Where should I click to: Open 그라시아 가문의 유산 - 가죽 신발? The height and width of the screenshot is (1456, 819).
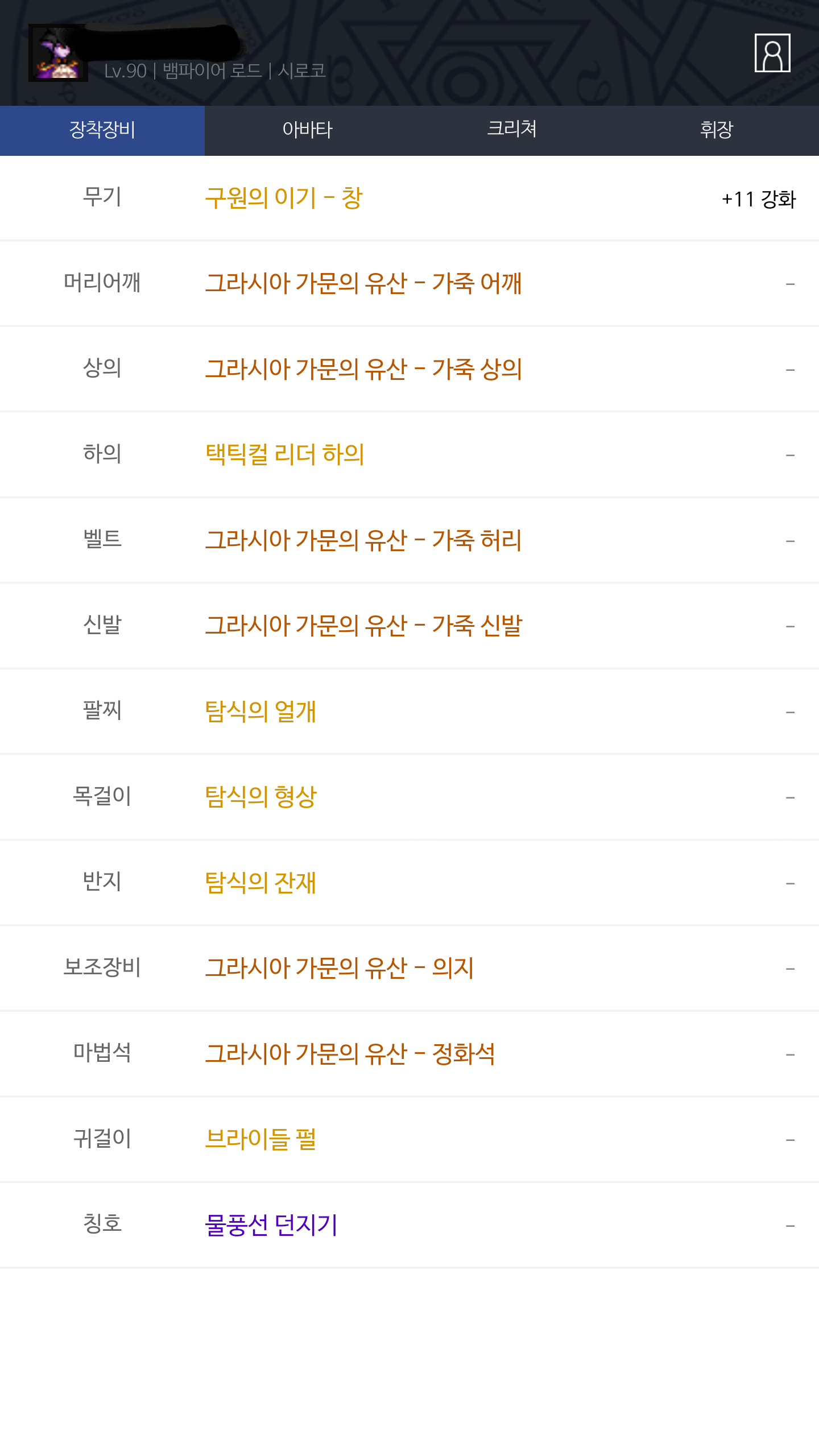[x=363, y=626]
